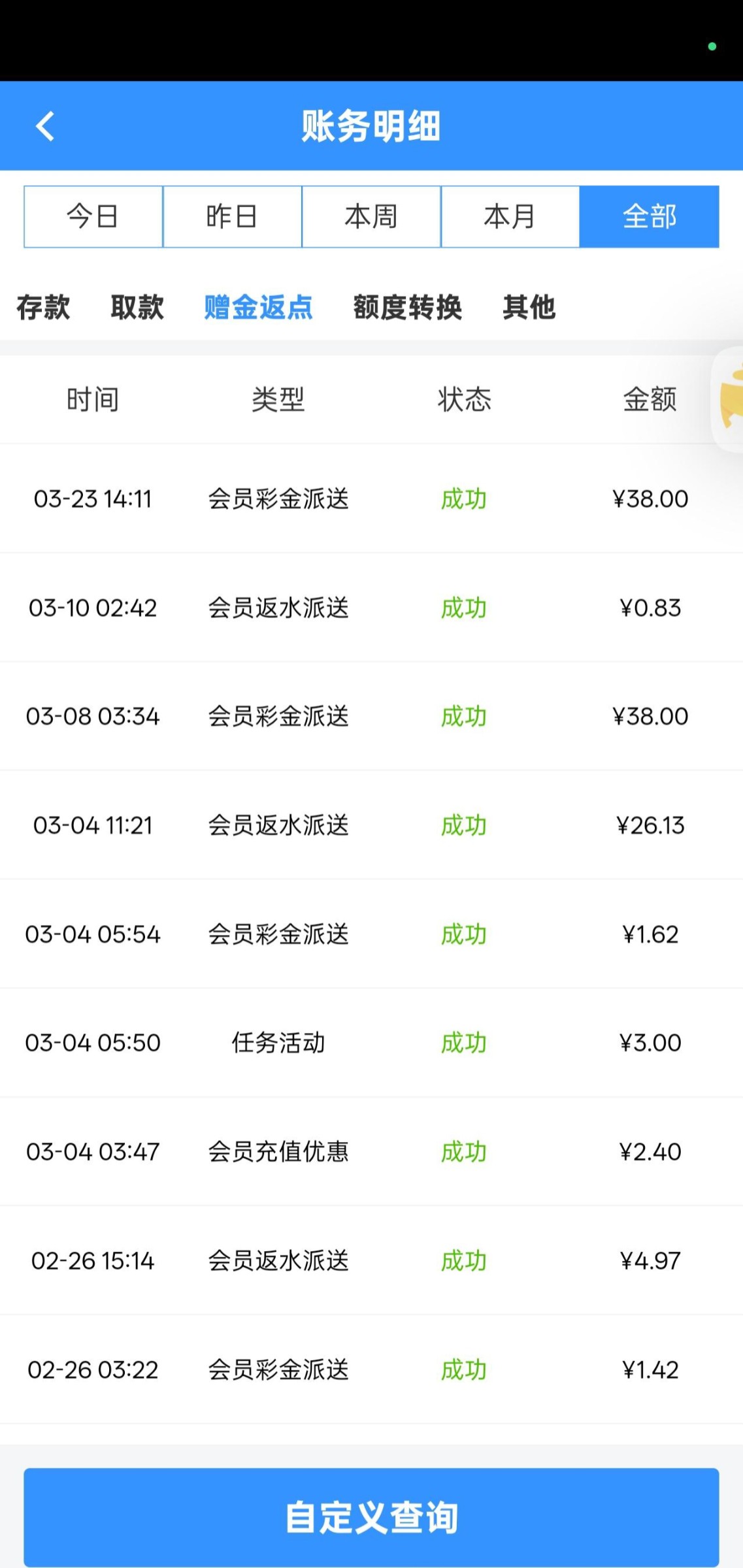Open 额度转换 records
The height and width of the screenshot is (1568, 743).
[408, 307]
